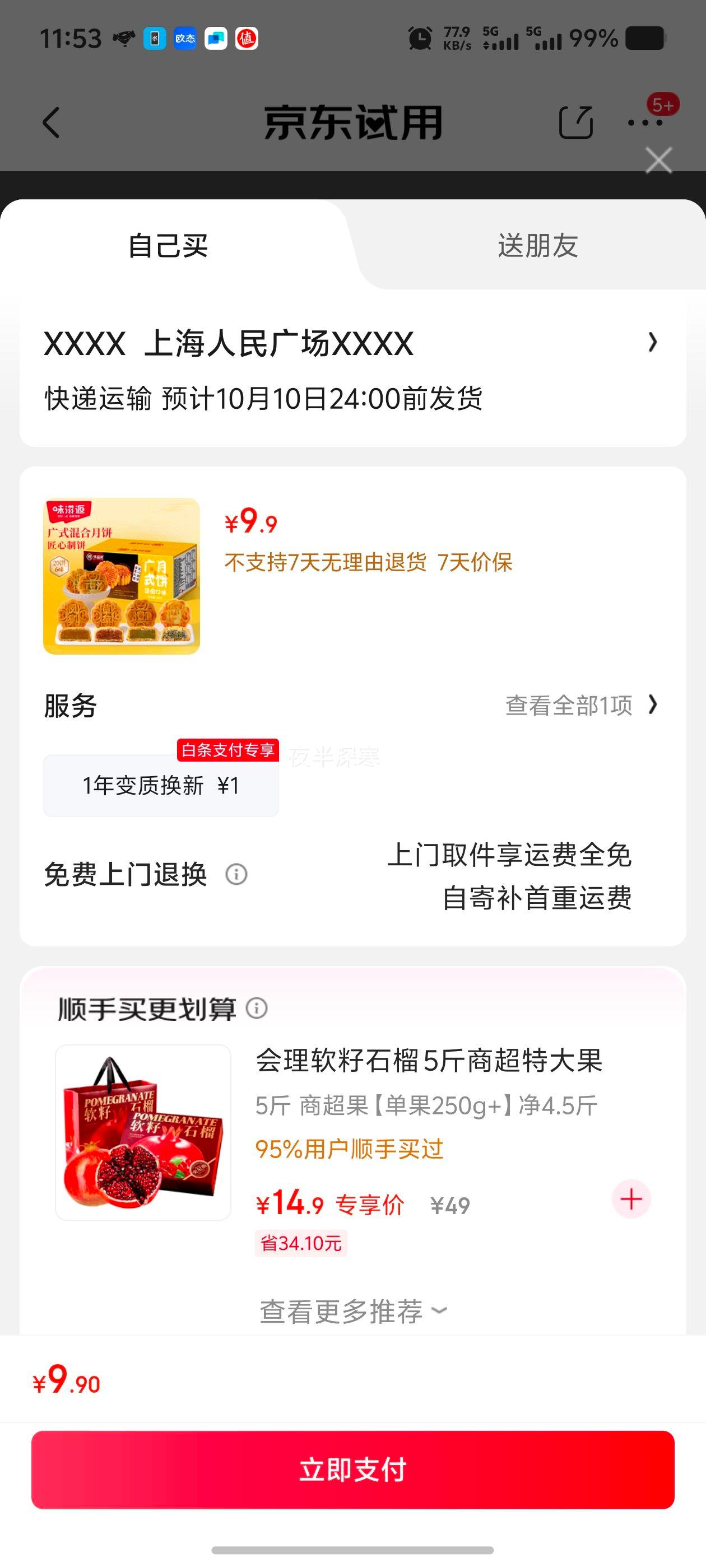Open the pomegranate product image
The image size is (706, 1568).
pyautogui.click(x=143, y=1132)
